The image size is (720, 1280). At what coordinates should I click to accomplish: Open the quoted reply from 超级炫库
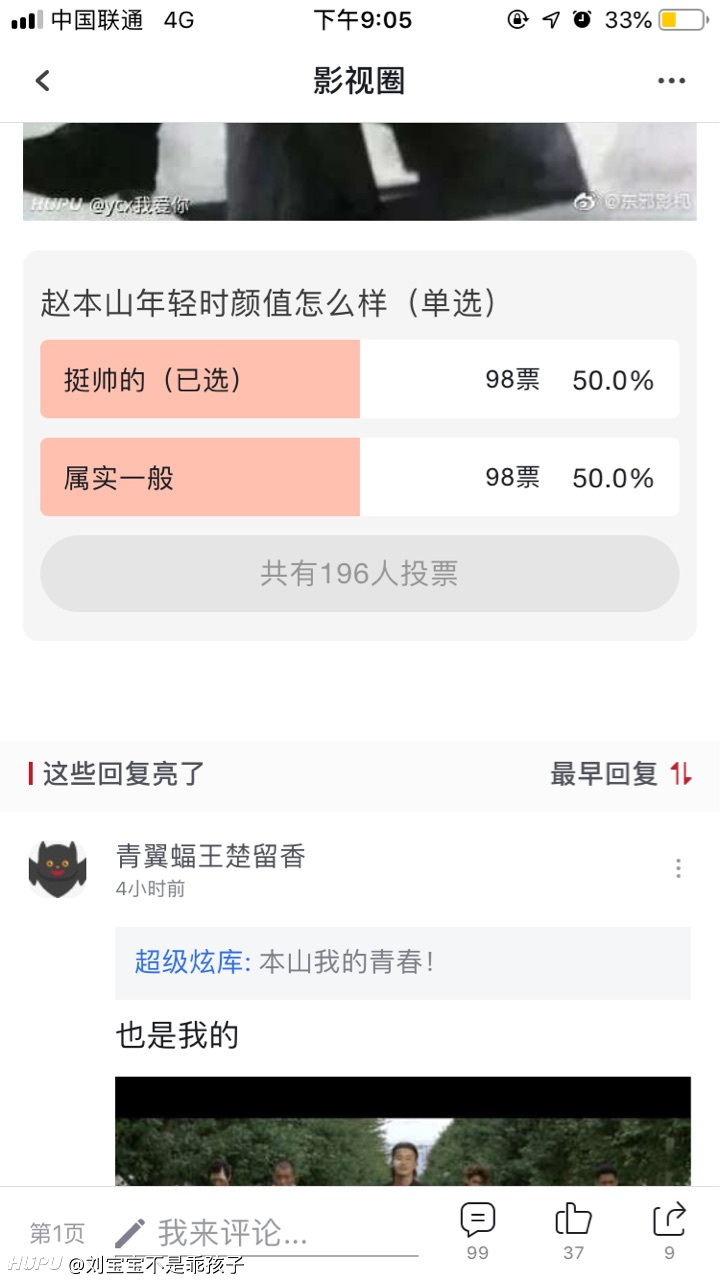coord(403,963)
